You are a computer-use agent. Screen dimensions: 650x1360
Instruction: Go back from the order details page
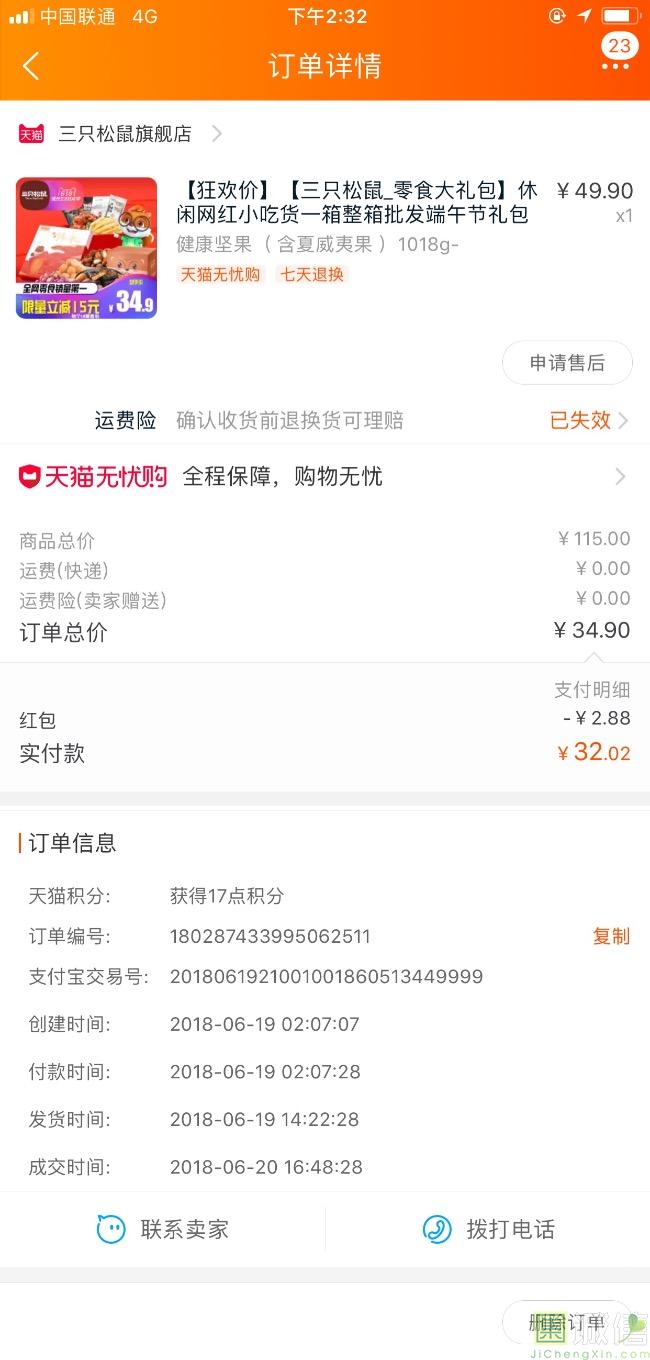pos(31,66)
